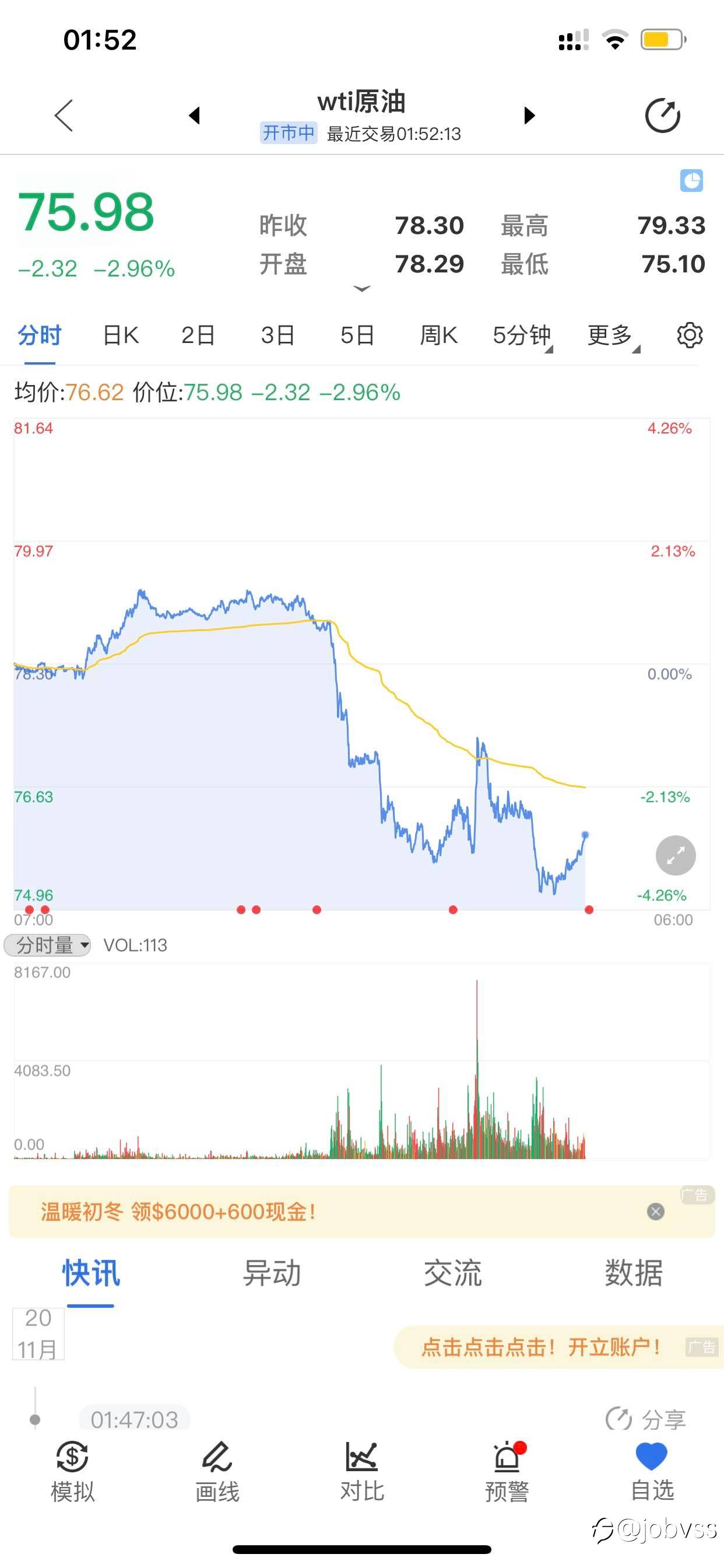Select the 5日 chart tab
Viewport: 724px width, 1568px height.
[x=357, y=335]
